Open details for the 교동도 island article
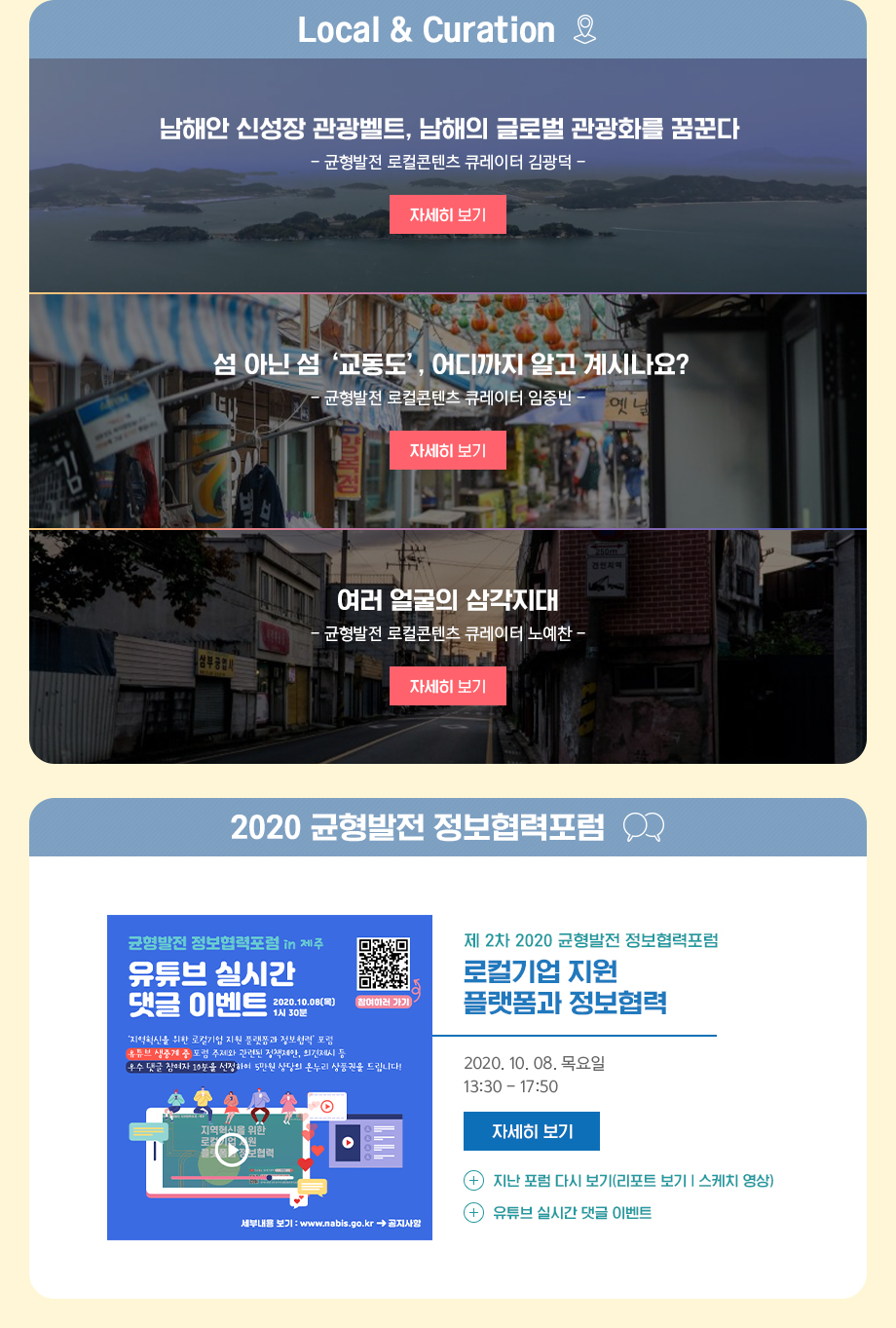This screenshot has height=1328, width=896. click(x=447, y=450)
